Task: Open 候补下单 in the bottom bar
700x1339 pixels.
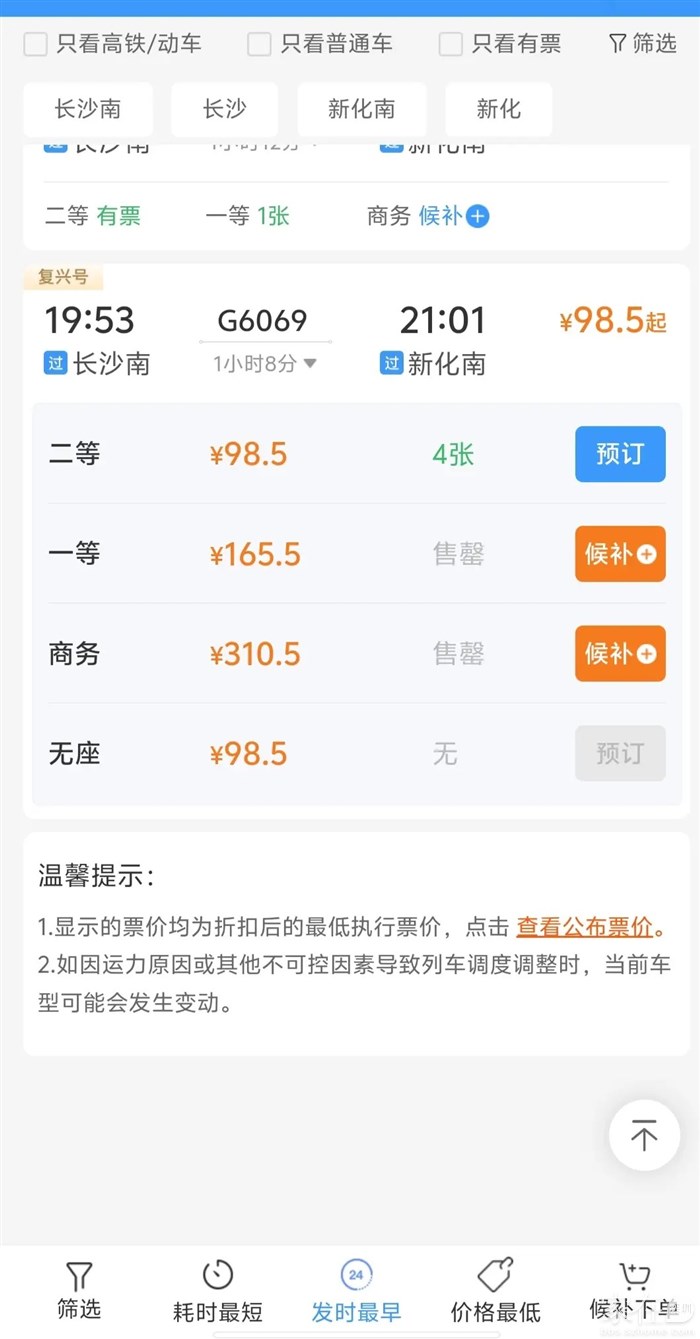Action: click(634, 1291)
